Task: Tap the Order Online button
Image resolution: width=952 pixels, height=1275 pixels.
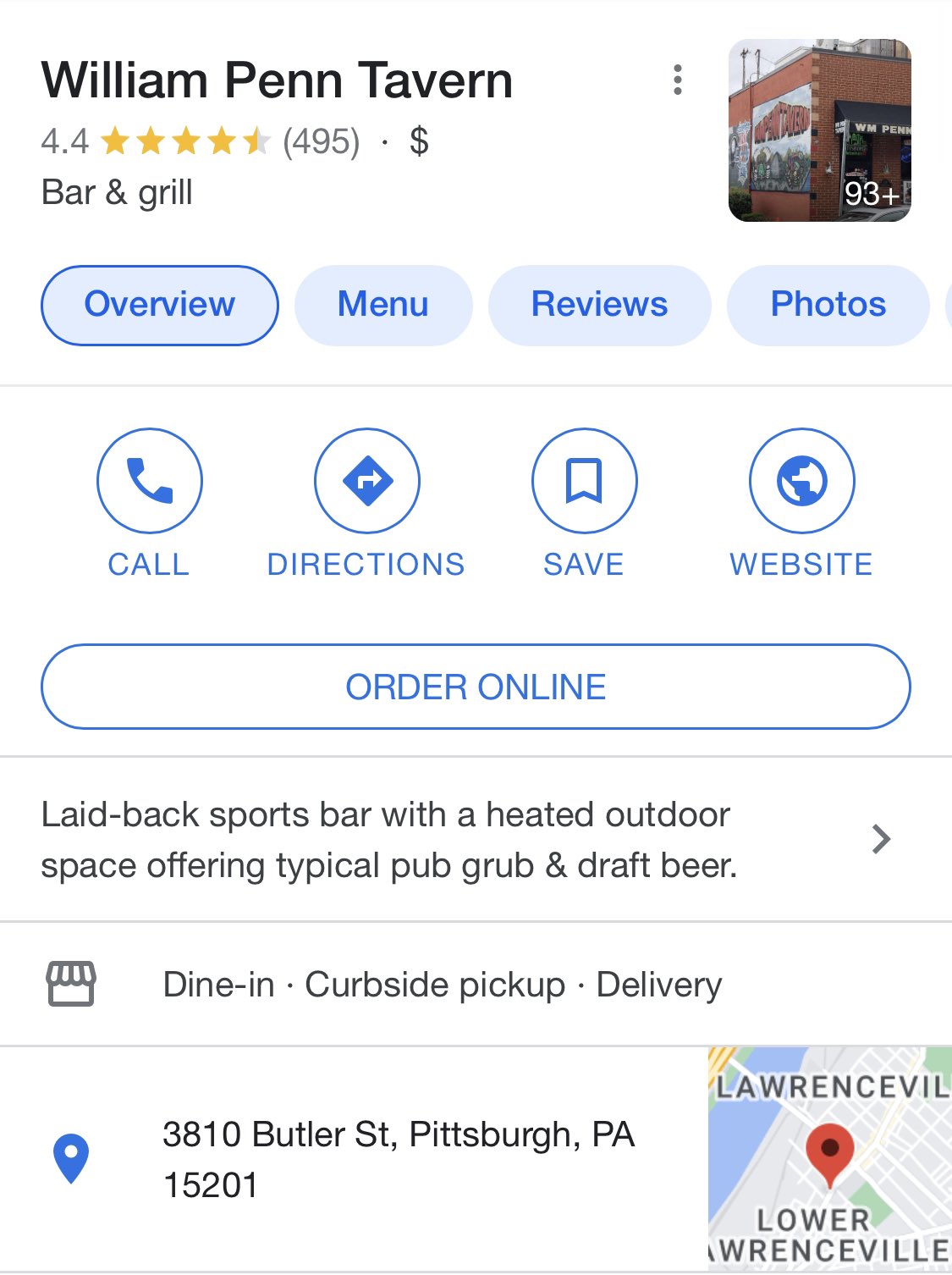Action: 476,687
